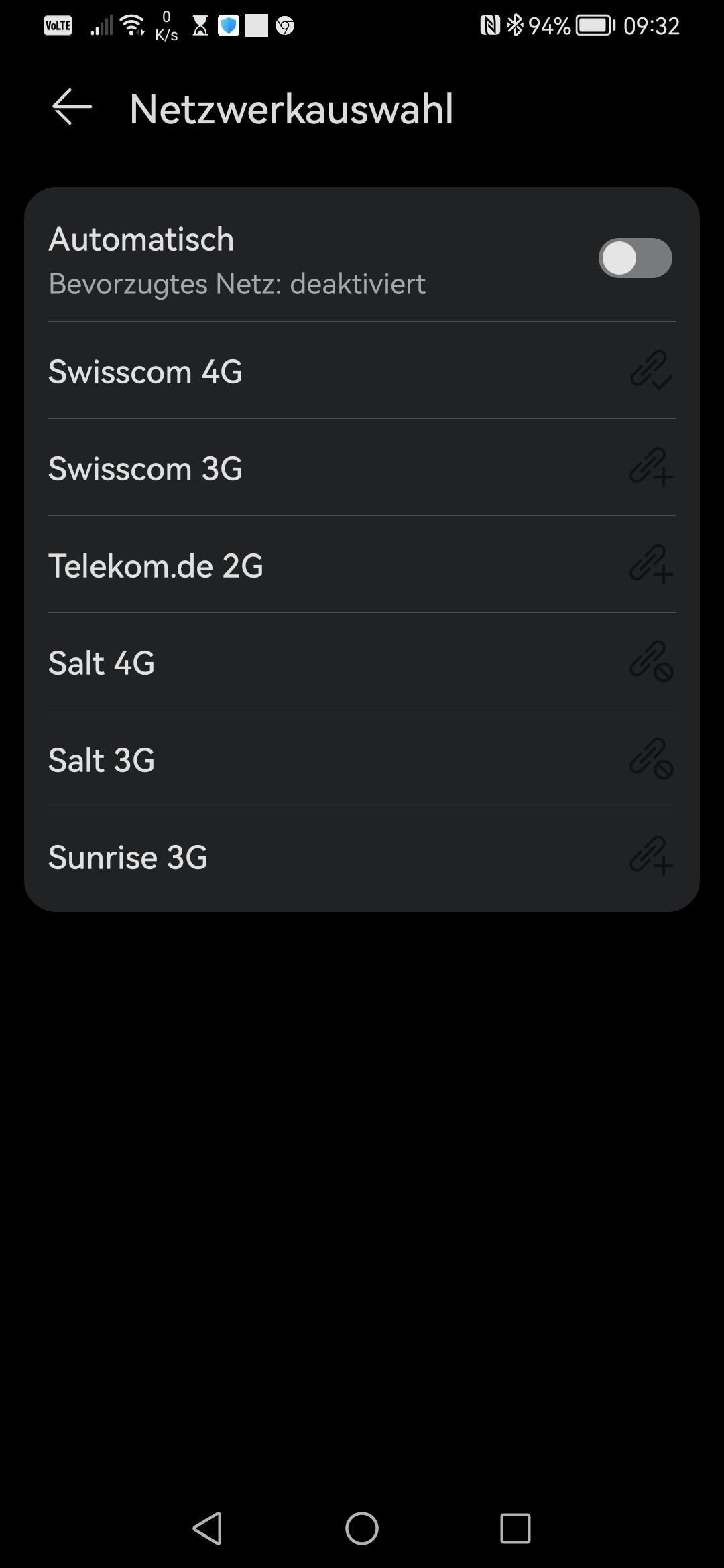This screenshot has height=1568, width=724.
Task: Open the recent apps overview
Action: [x=515, y=1528]
